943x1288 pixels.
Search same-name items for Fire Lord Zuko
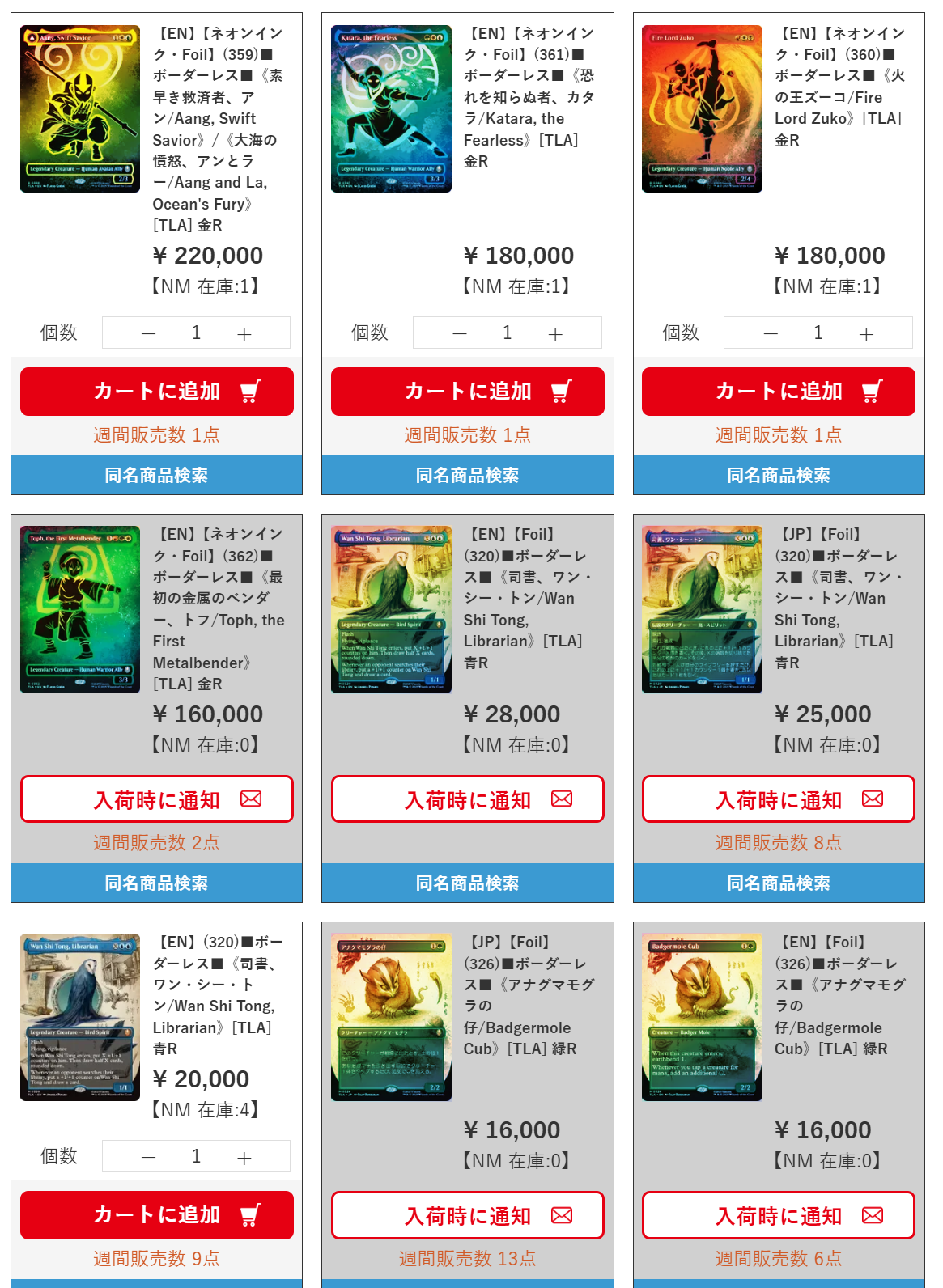[778, 475]
